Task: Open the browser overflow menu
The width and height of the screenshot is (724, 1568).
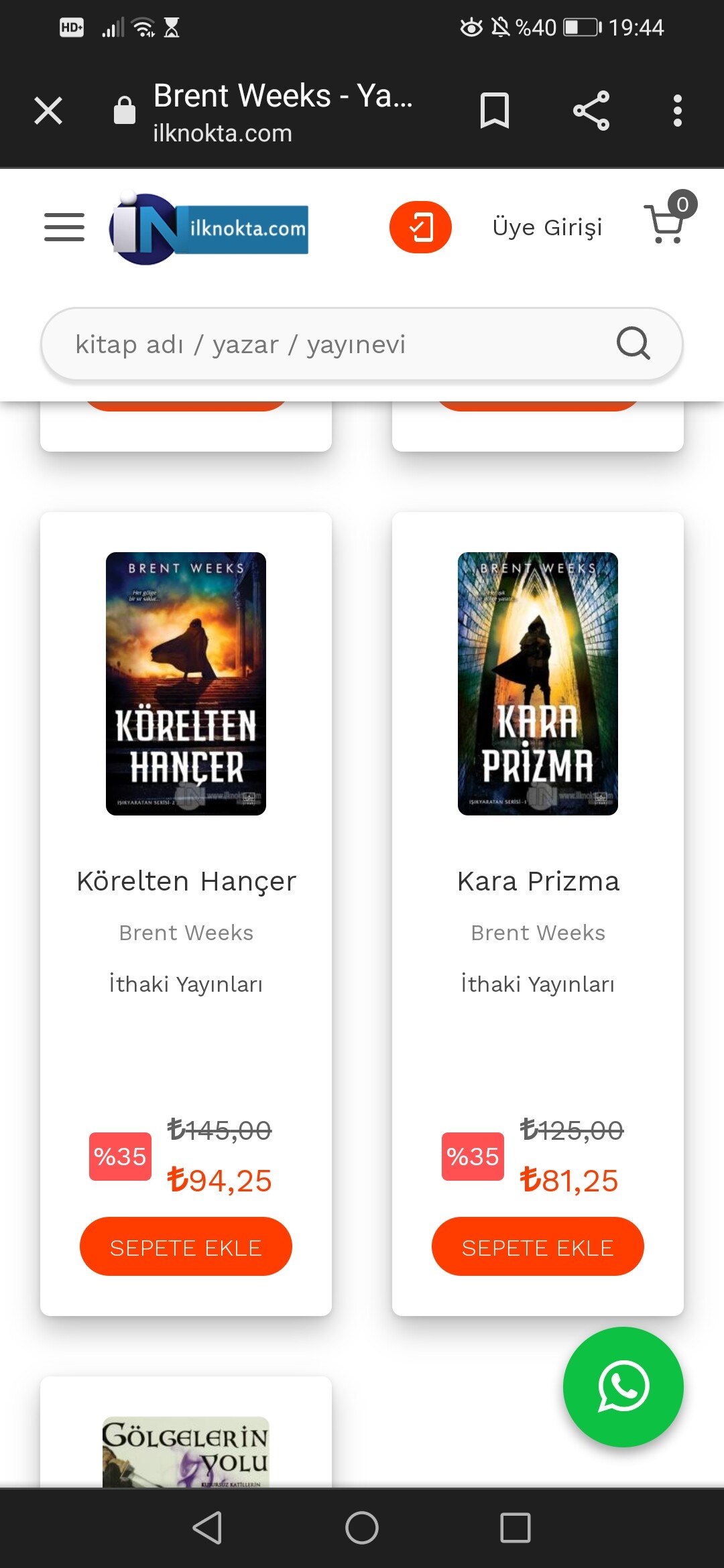Action: tap(678, 111)
